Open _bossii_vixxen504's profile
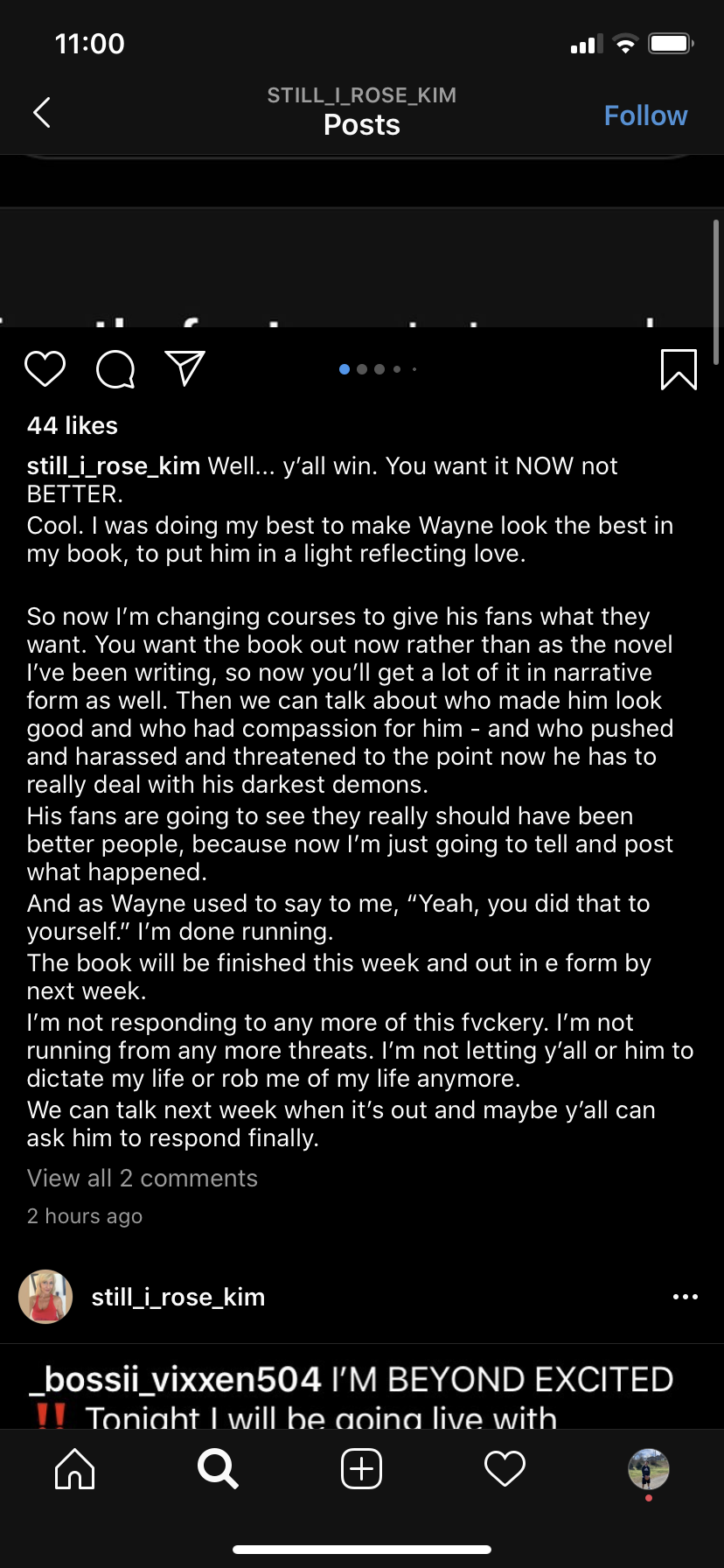 175,1379
